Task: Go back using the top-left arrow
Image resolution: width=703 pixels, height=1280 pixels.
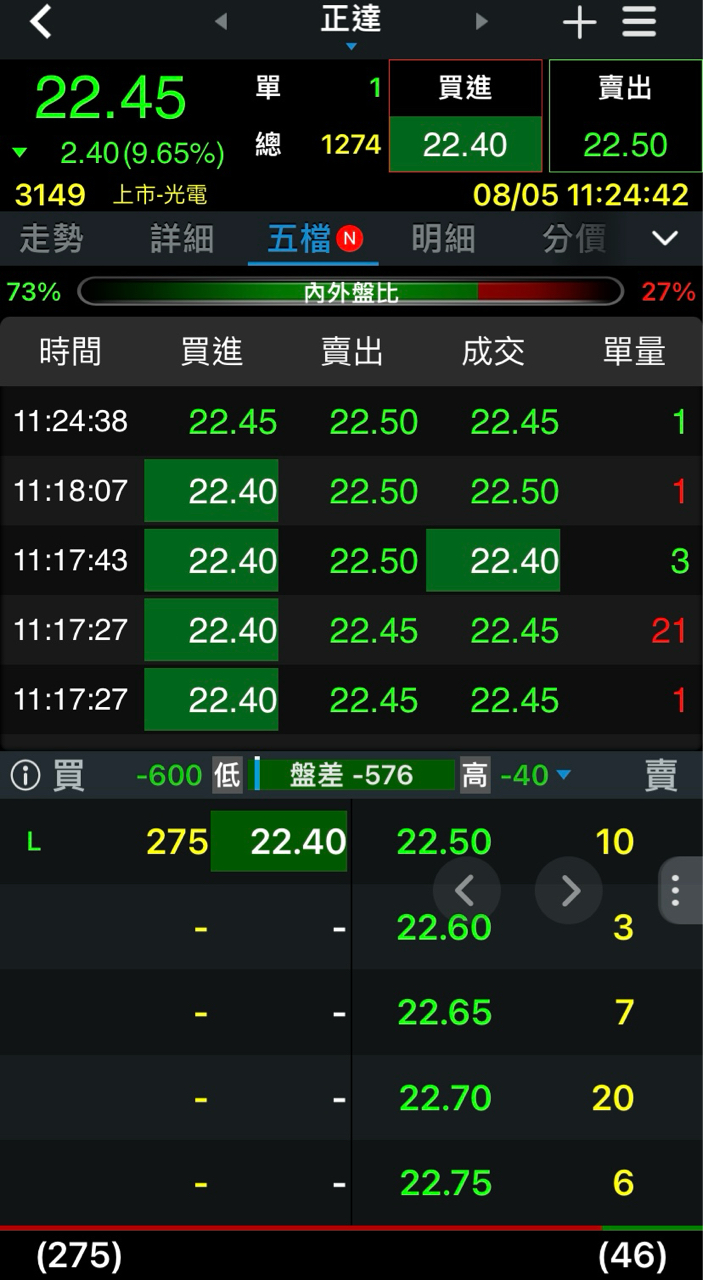Action: [40, 22]
